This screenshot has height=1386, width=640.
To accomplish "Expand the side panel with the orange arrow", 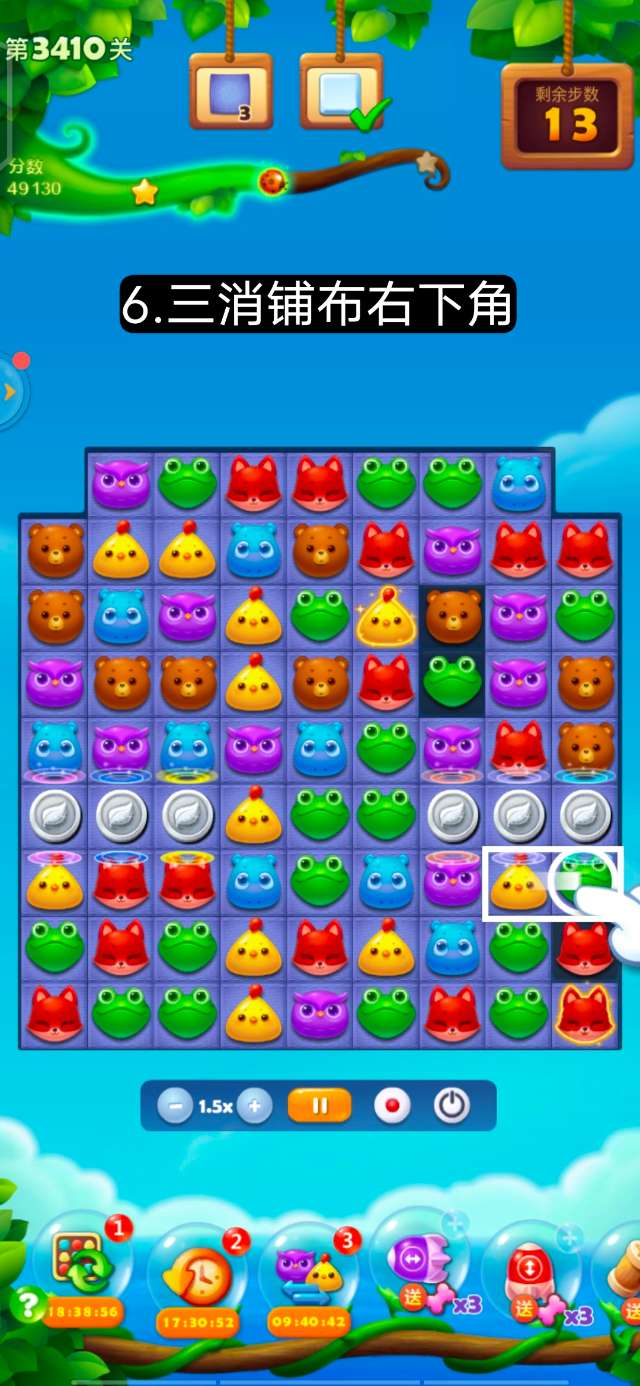I will [x=11, y=391].
